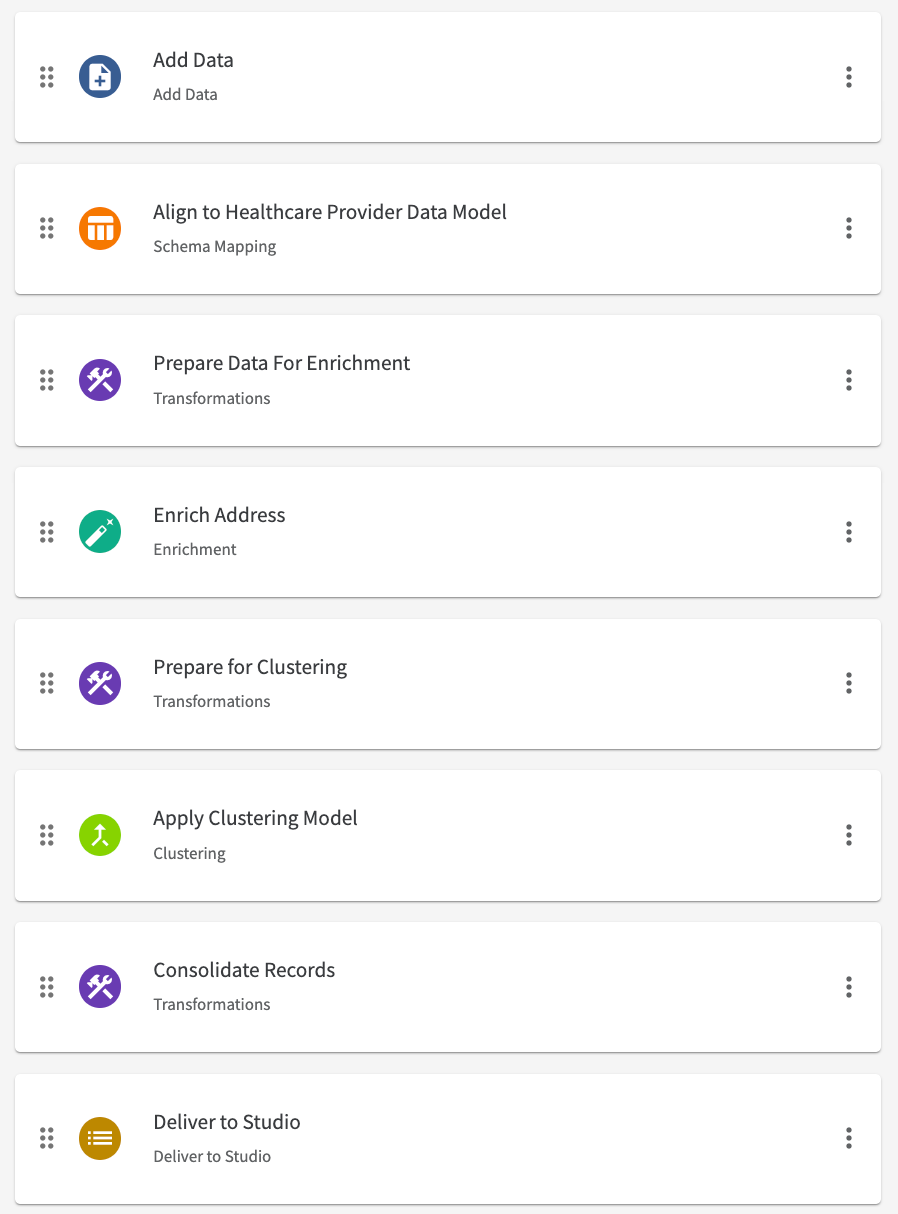
Task: Open Prepare for Clustering step
Action: pyautogui.click(x=250, y=667)
